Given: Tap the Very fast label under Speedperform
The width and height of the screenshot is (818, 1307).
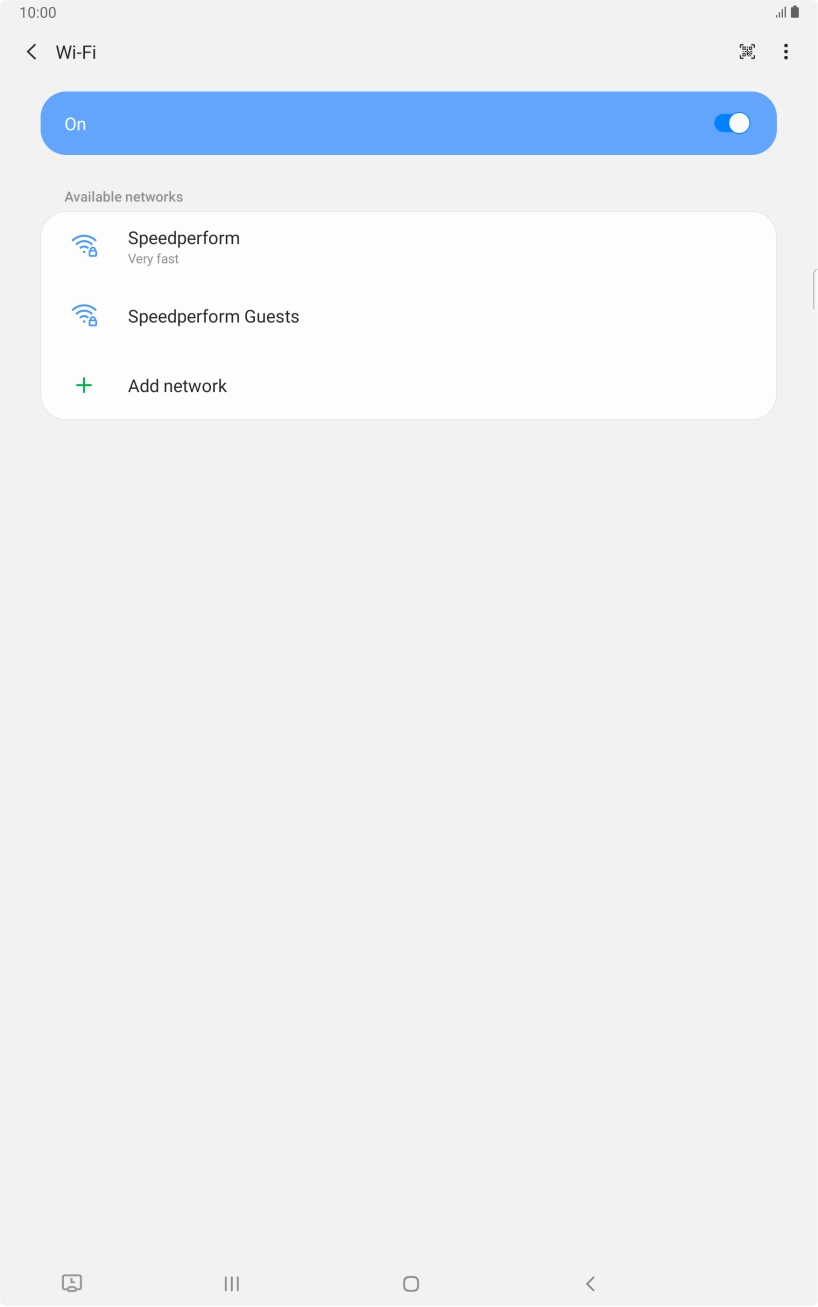Looking at the screenshot, I should point(152,258).
